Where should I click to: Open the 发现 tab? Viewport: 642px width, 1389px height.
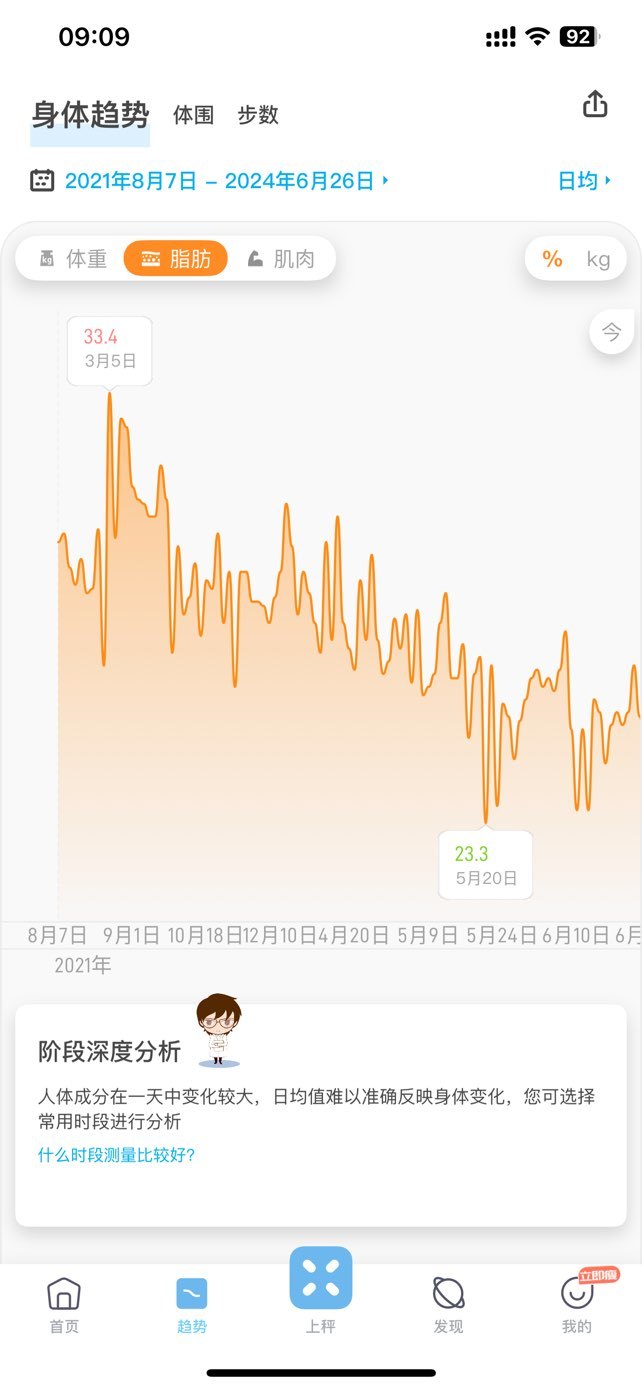[449, 1307]
